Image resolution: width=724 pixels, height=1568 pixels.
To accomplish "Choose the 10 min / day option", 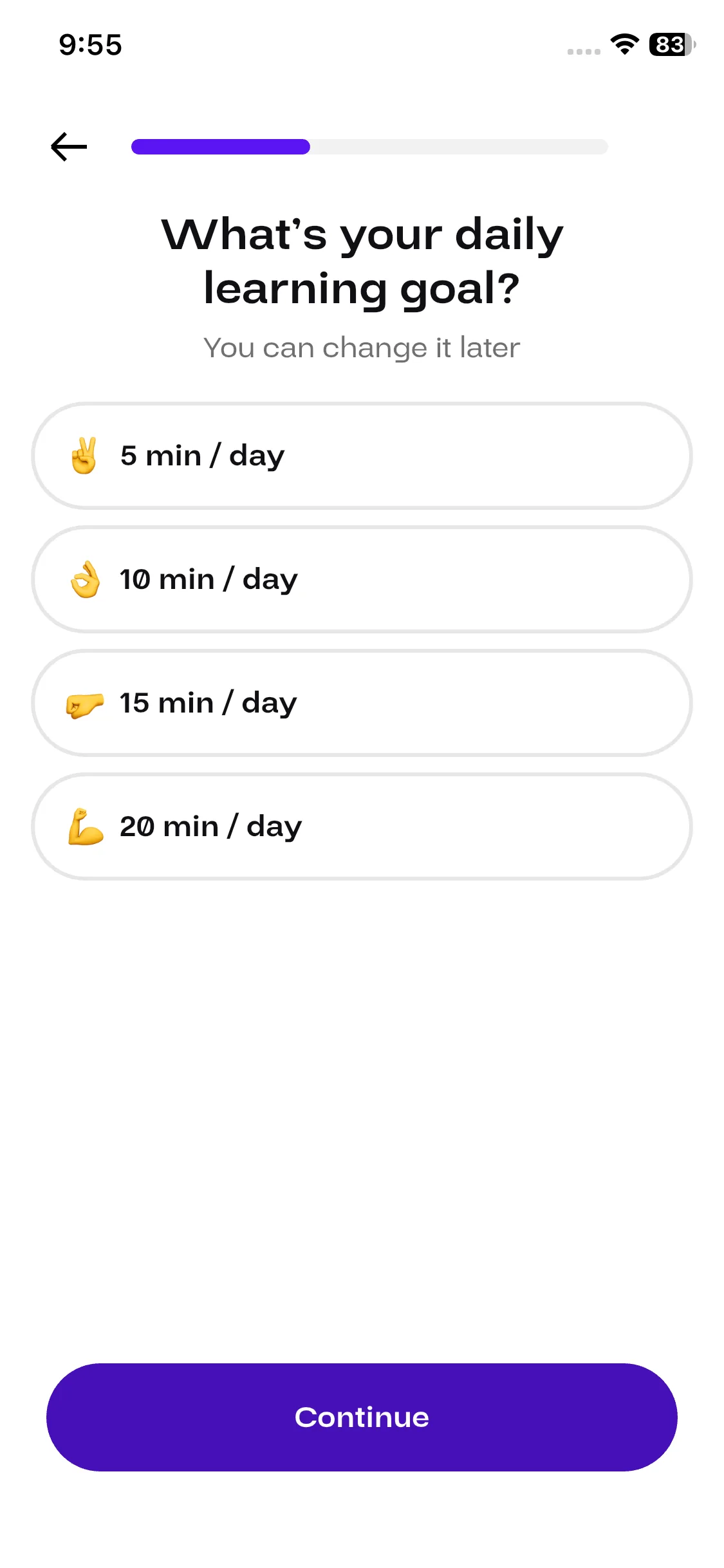I will [362, 579].
